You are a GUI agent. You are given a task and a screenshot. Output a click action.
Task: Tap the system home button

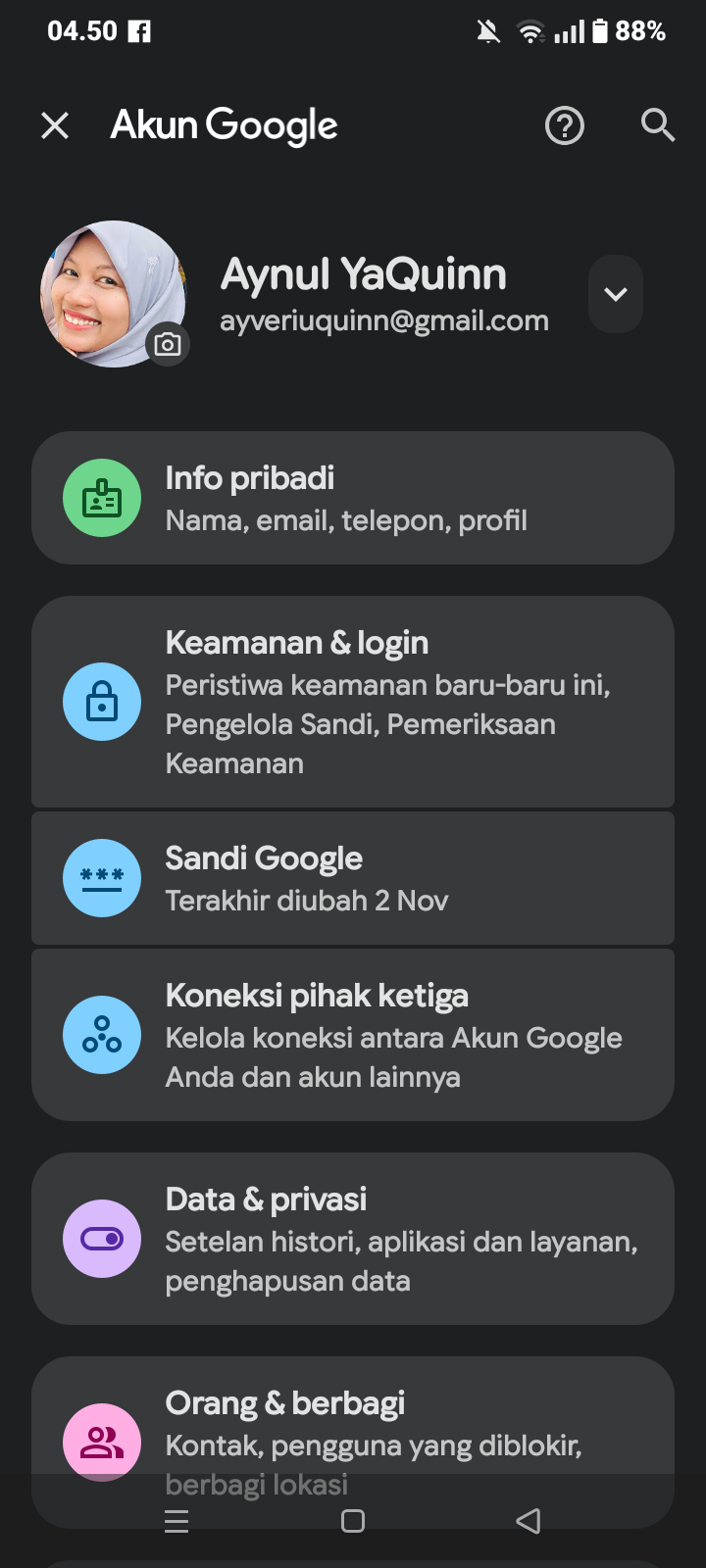353,1521
